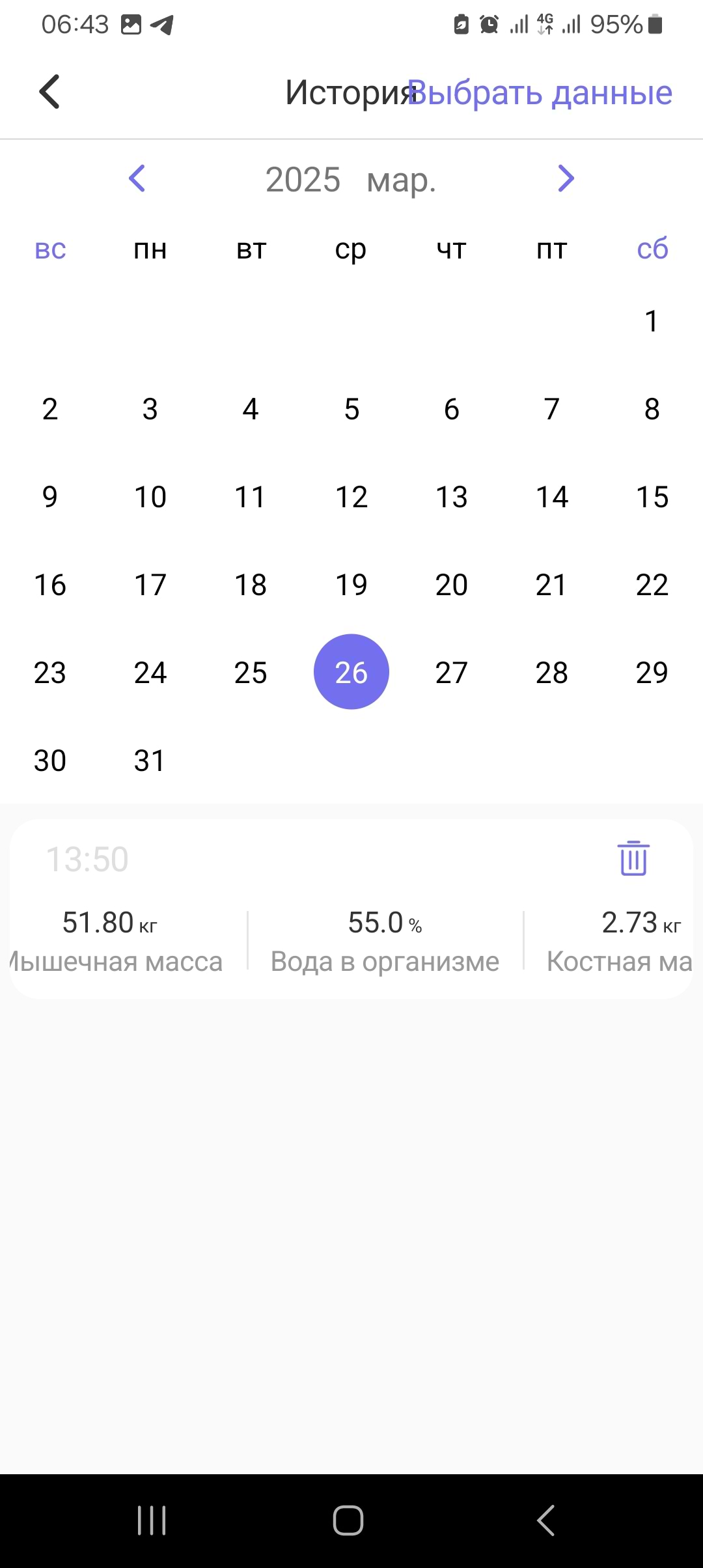Image resolution: width=703 pixels, height=1568 pixels.
Task: Tap the Выбрать данные link
Action: click(540, 93)
